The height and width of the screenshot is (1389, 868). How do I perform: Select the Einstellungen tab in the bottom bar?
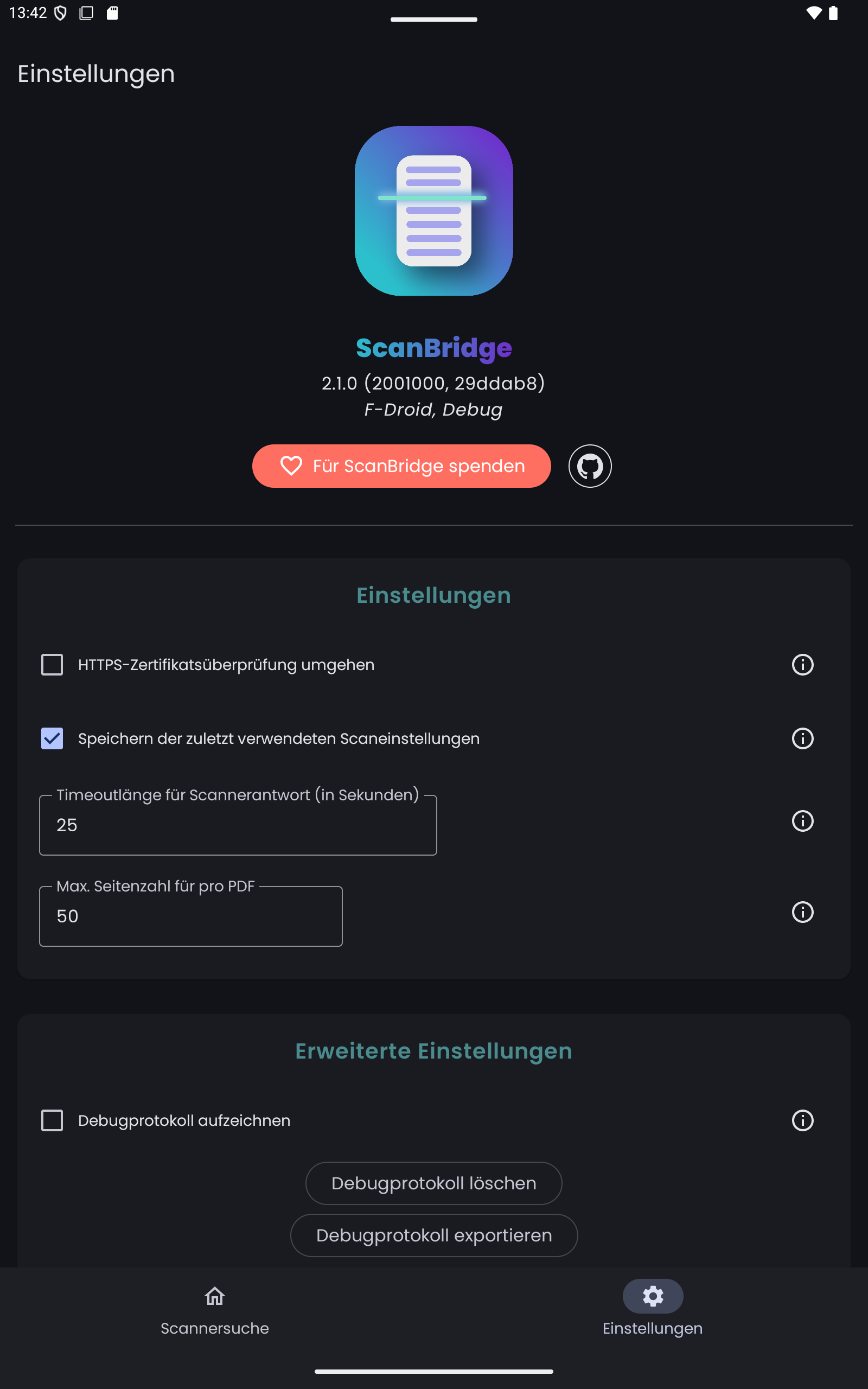[x=652, y=1311]
